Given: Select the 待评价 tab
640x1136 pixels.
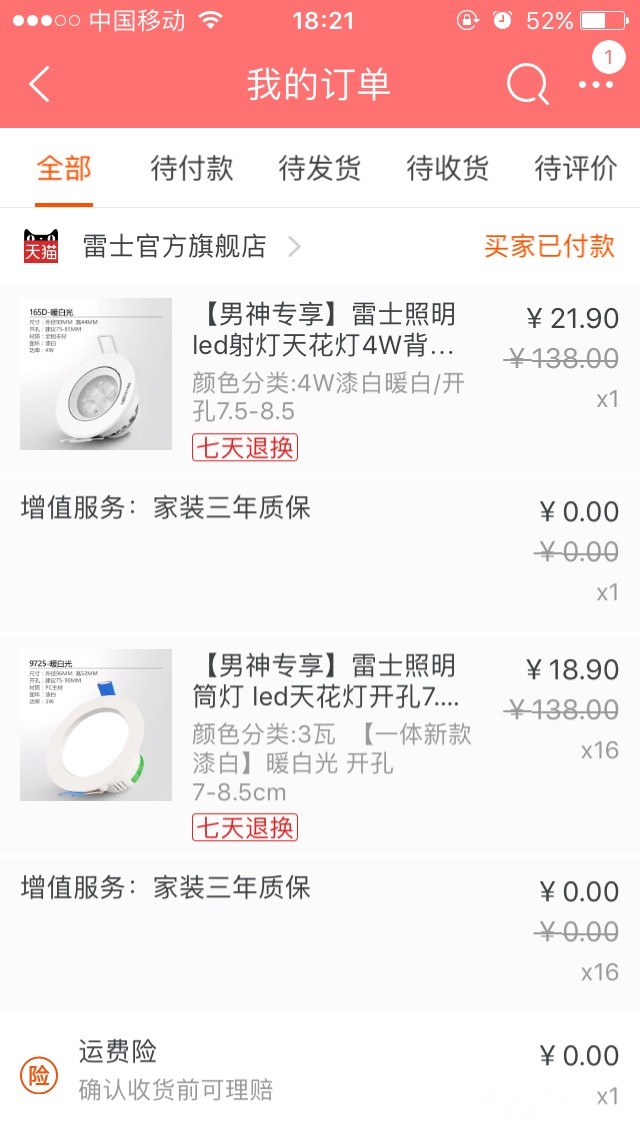Looking at the screenshot, I should point(576,169).
